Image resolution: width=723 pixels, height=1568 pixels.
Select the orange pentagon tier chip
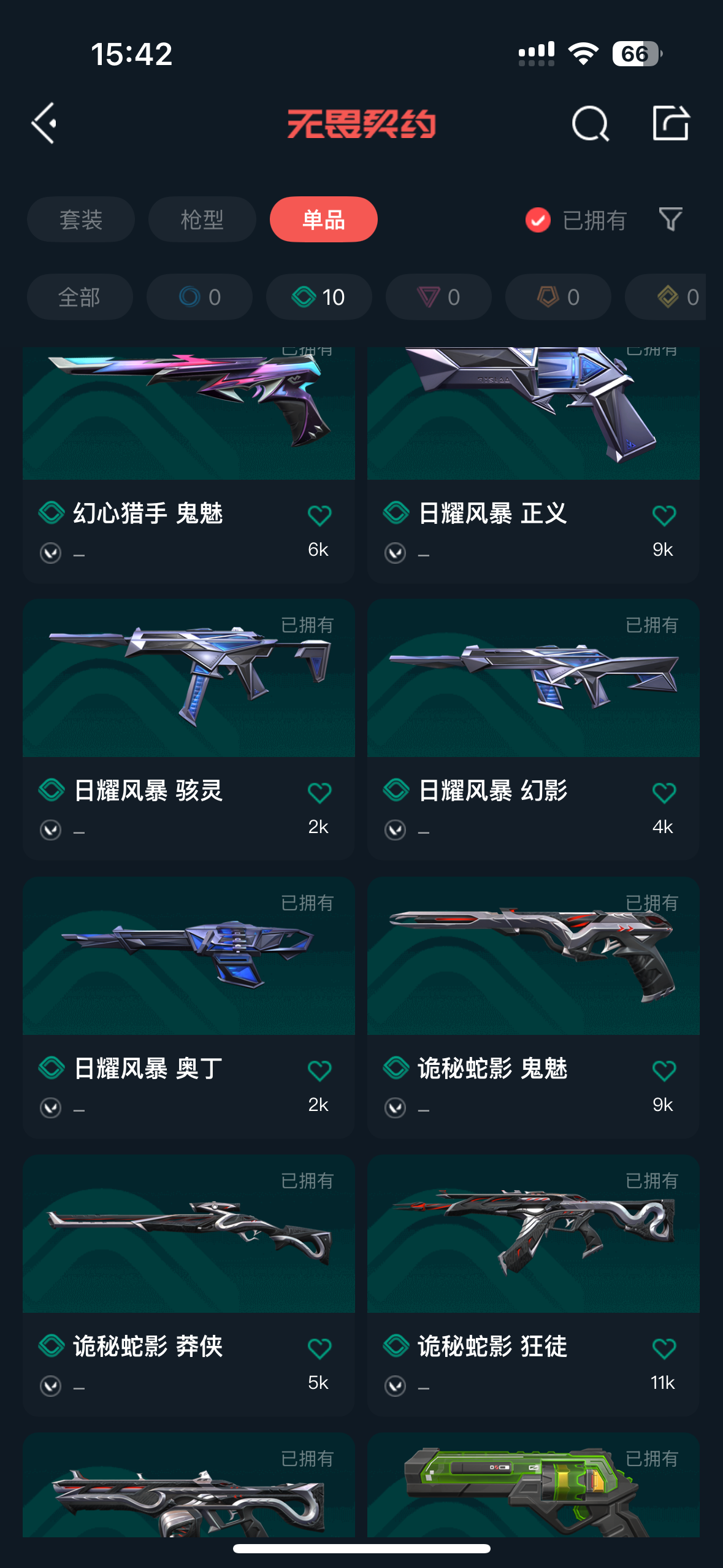(x=558, y=297)
